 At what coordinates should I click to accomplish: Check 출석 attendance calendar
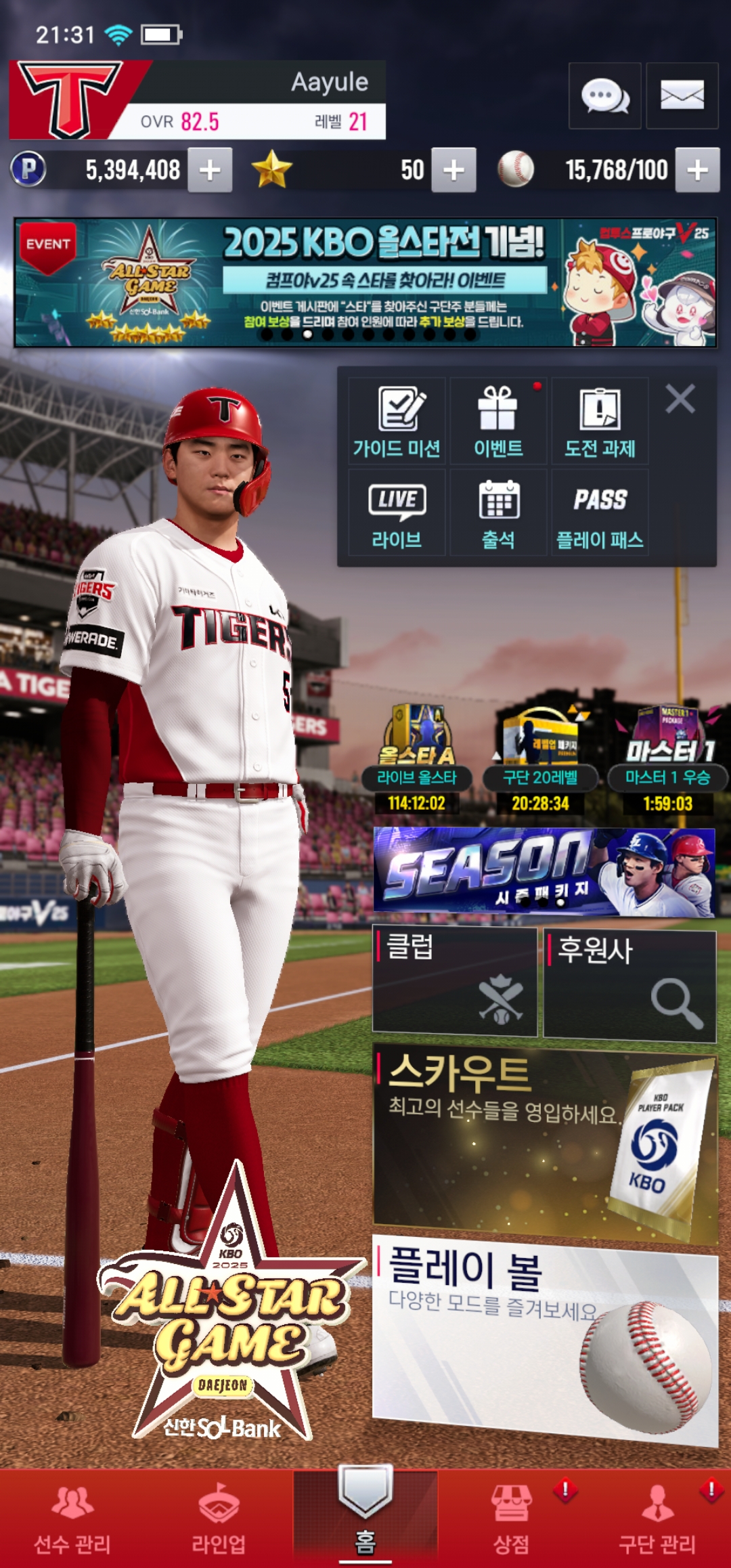tap(498, 513)
